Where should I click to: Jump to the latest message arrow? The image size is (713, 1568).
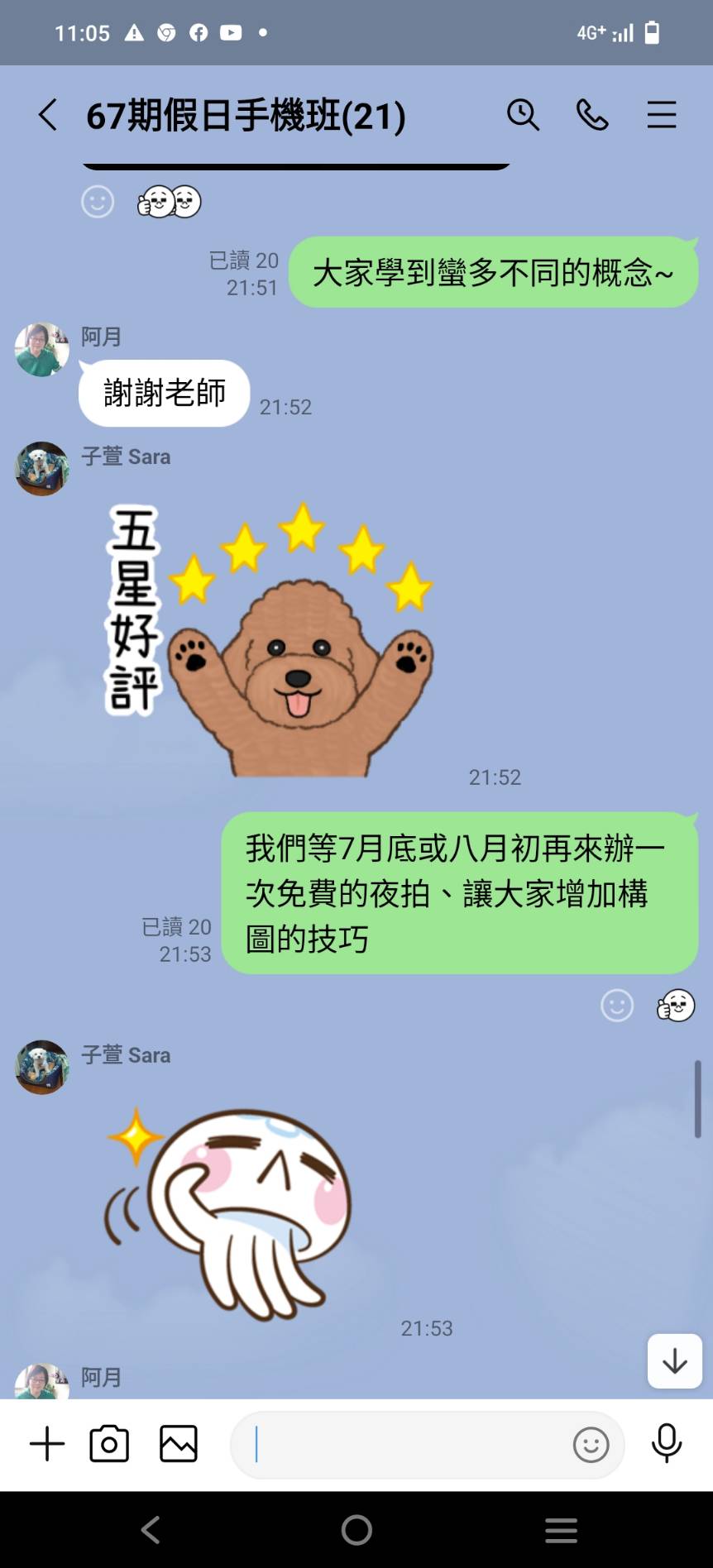pyautogui.click(x=675, y=1361)
